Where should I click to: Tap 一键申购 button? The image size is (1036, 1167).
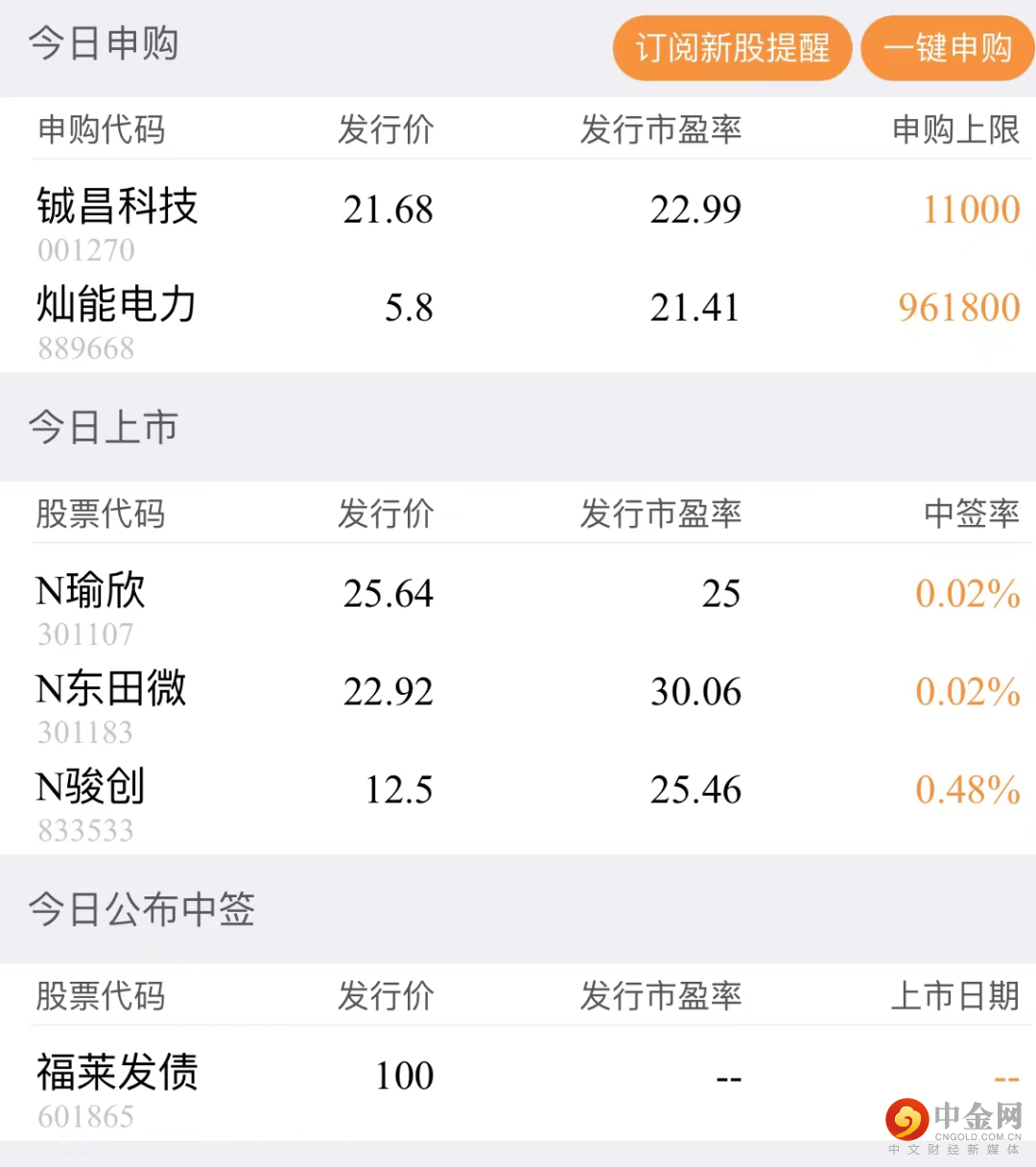(947, 48)
